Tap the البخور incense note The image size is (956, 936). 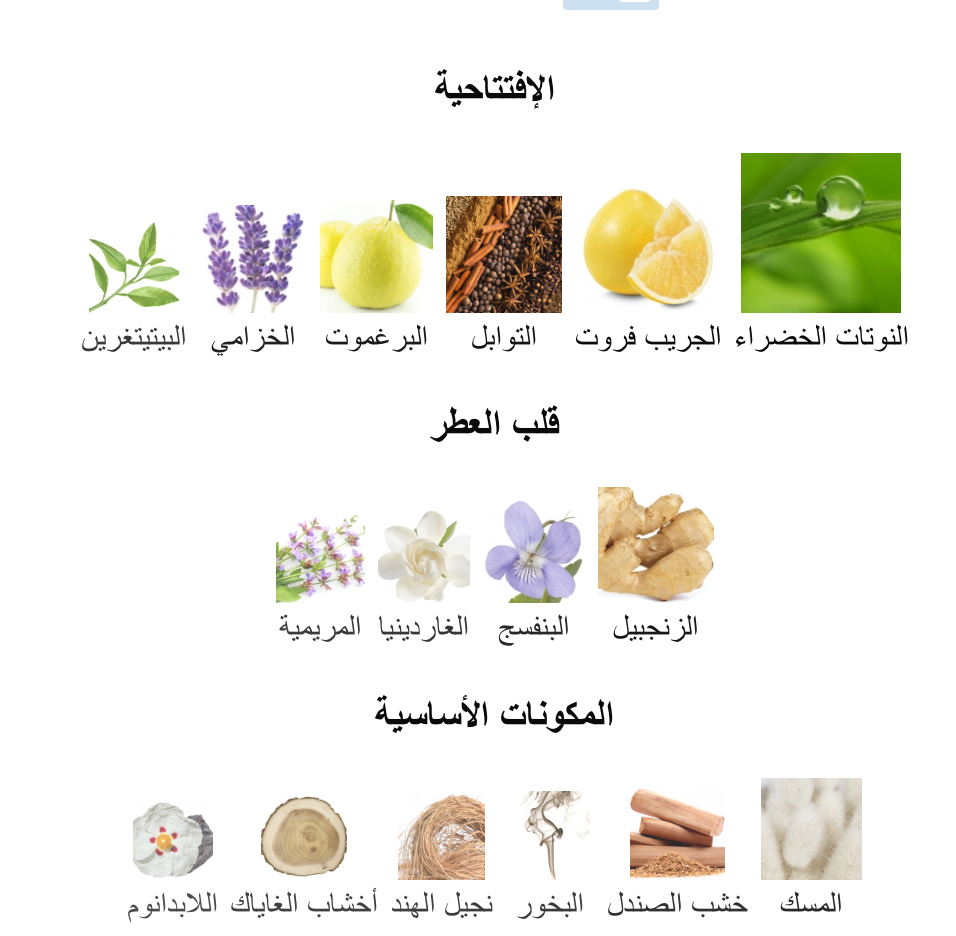point(551,836)
